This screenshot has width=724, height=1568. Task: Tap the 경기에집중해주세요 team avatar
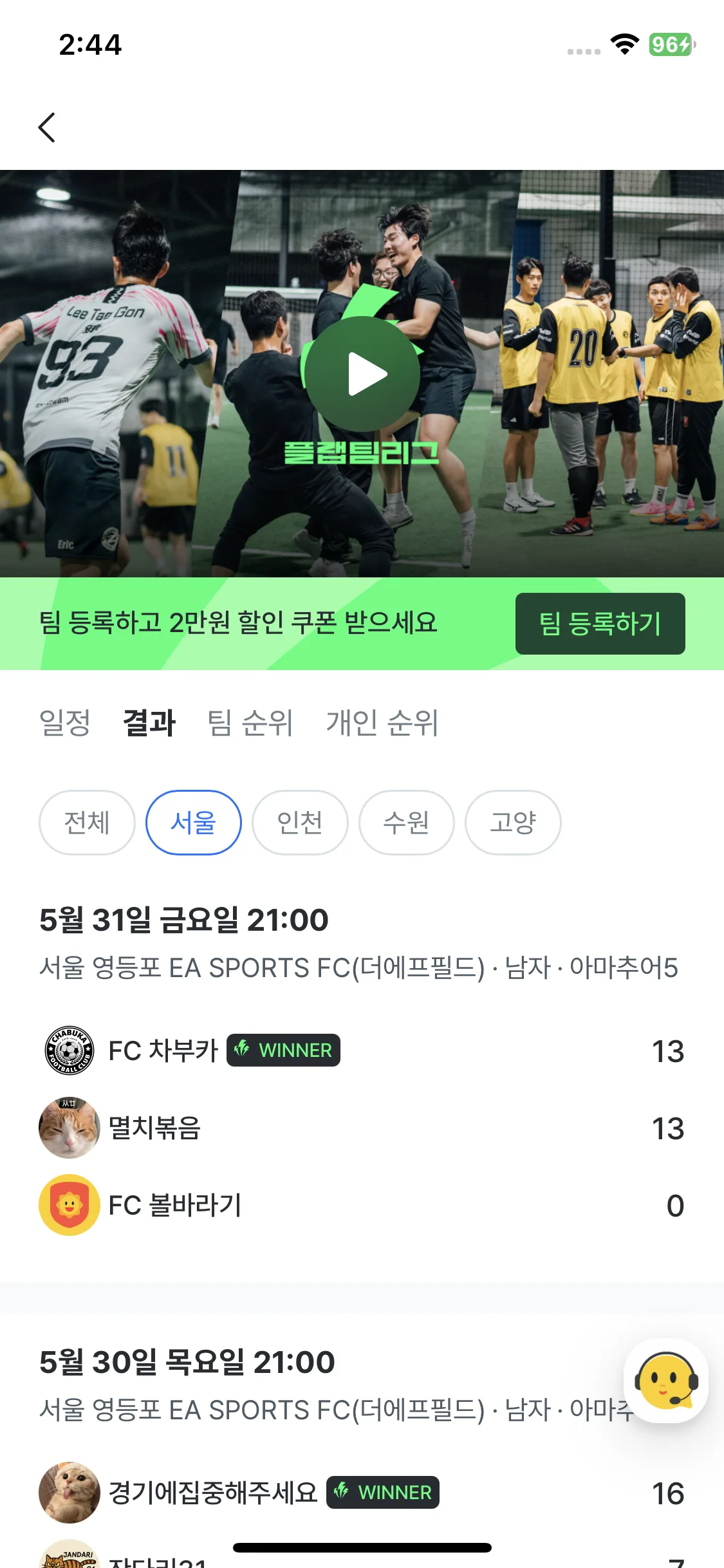69,1493
